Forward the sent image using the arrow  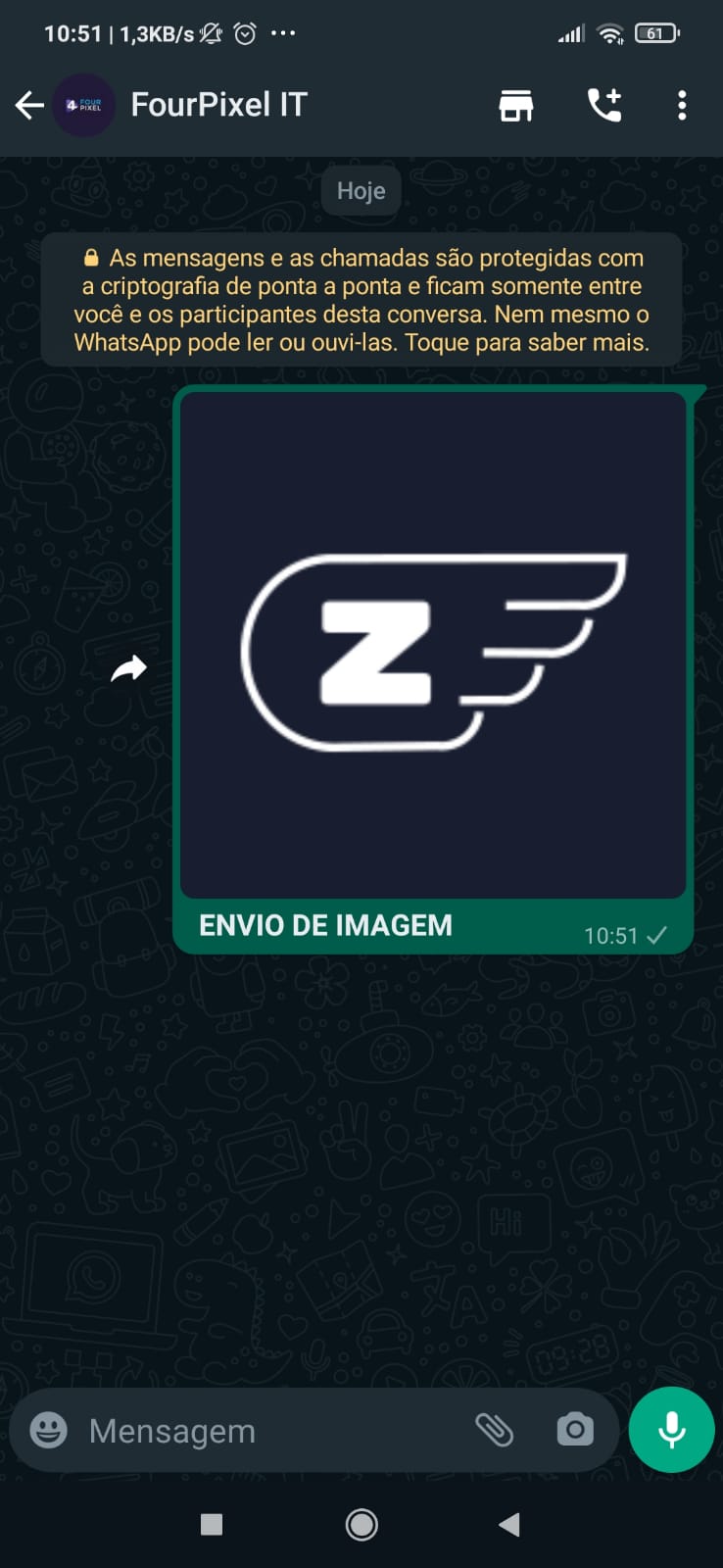pyautogui.click(x=128, y=667)
